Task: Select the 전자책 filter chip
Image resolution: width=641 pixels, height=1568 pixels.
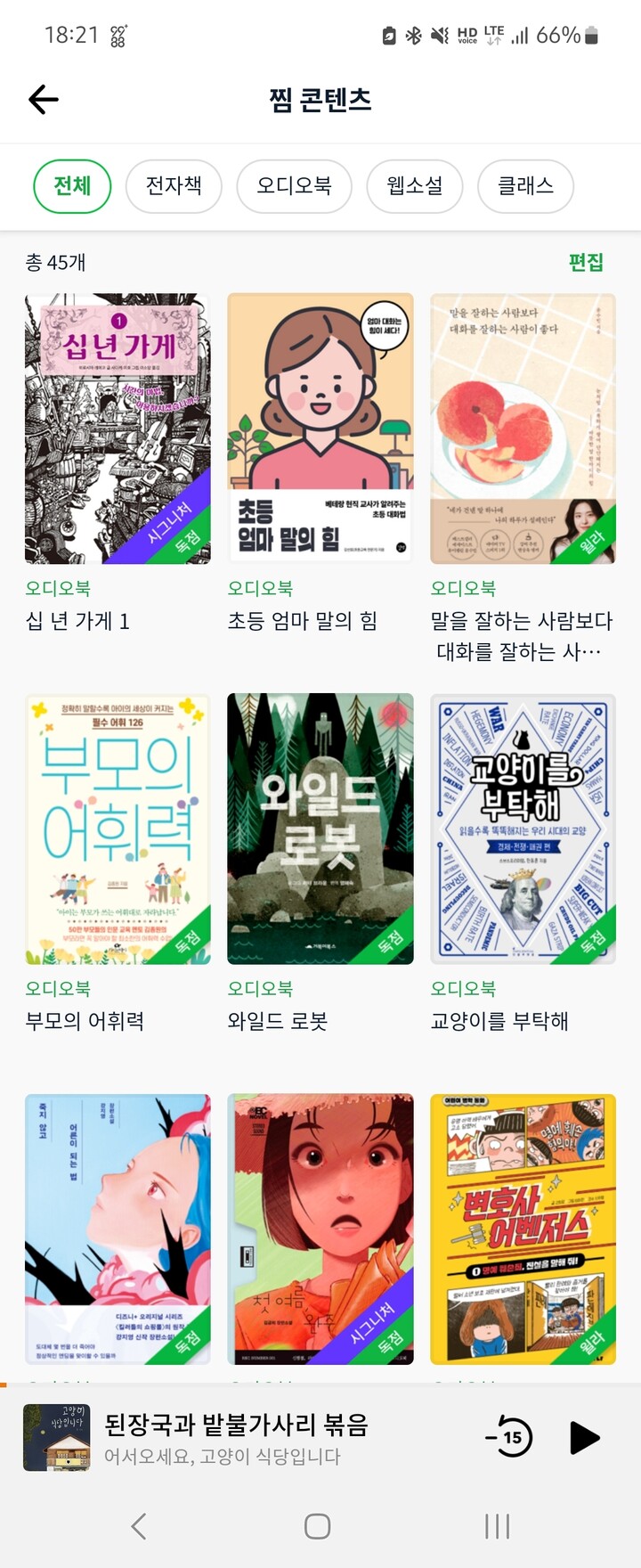Action: click(x=174, y=186)
